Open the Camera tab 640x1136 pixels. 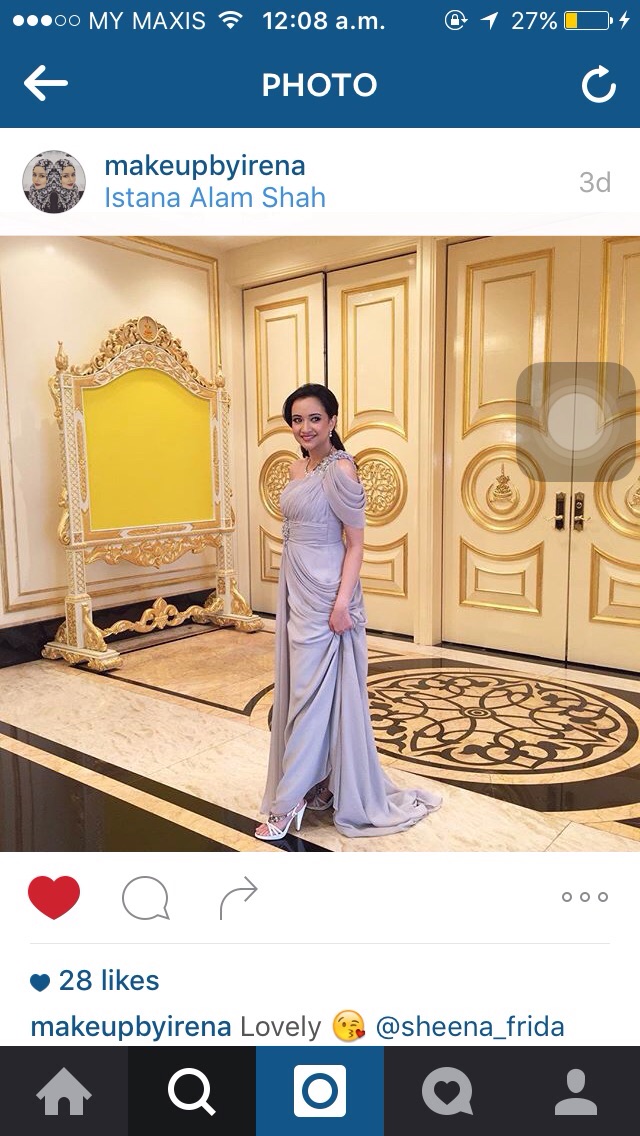tap(320, 1091)
